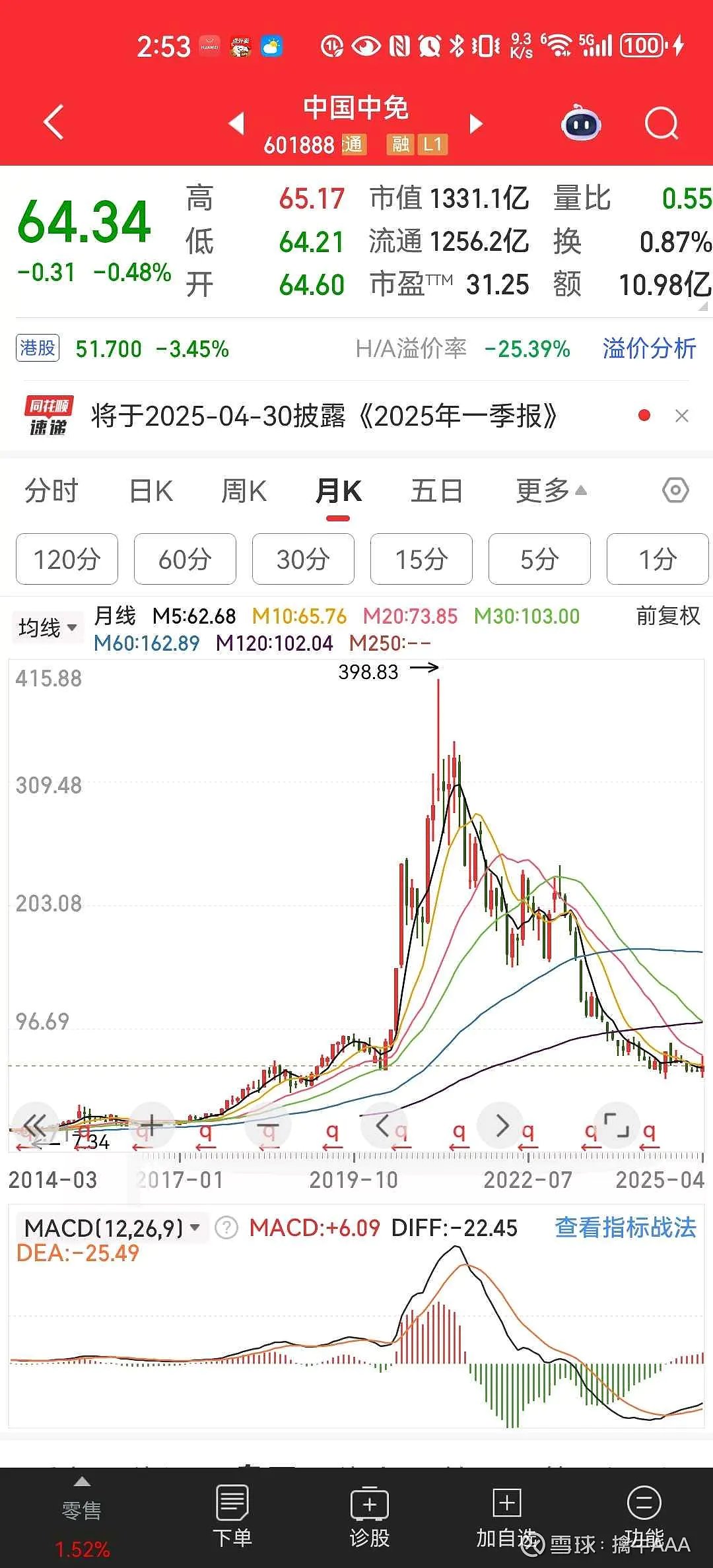Switch to the 分时 chart tab

pyautogui.click(x=51, y=491)
